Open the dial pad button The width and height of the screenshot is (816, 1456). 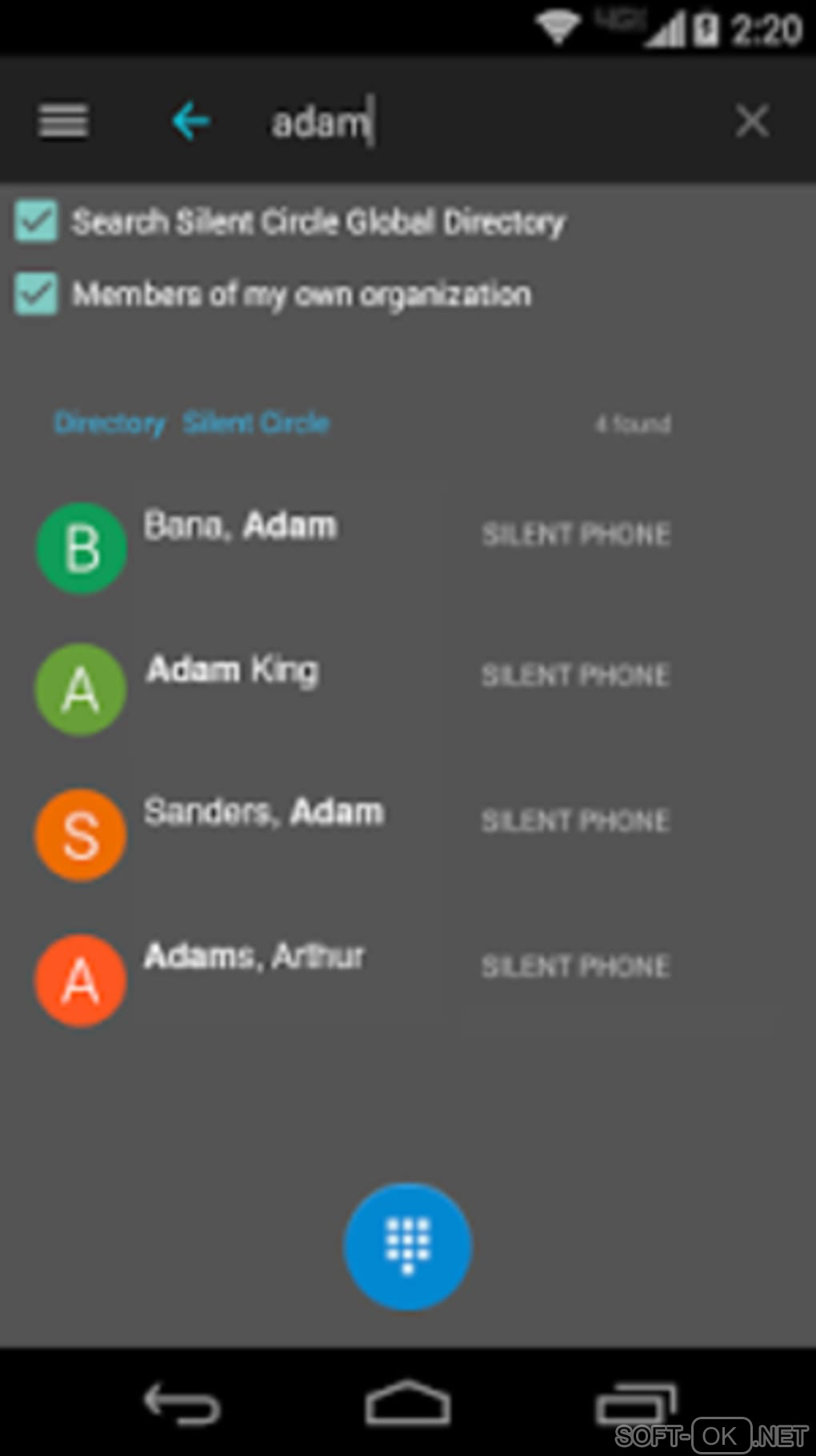coord(407,1245)
